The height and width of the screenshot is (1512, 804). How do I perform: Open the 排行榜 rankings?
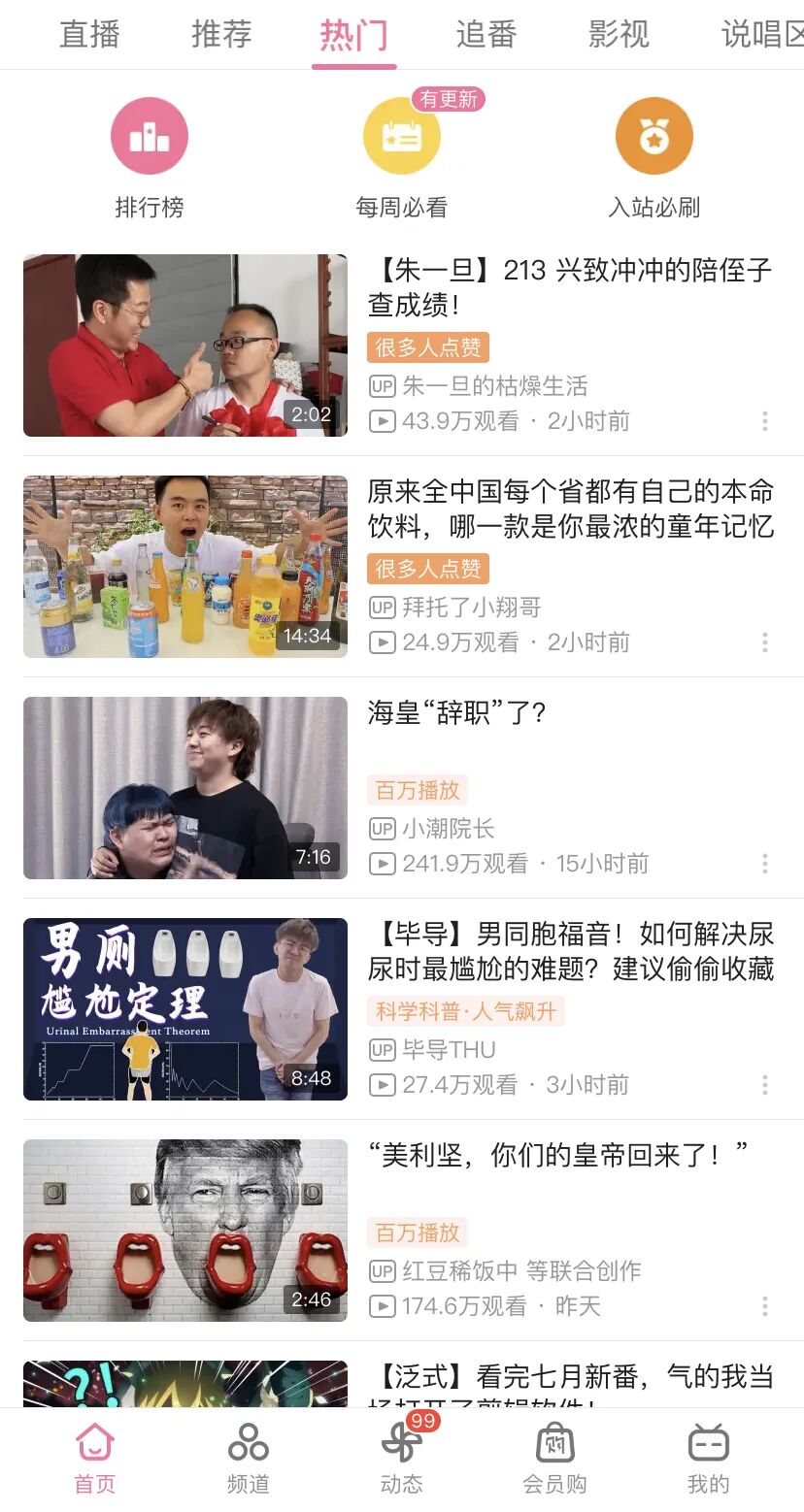(x=150, y=157)
